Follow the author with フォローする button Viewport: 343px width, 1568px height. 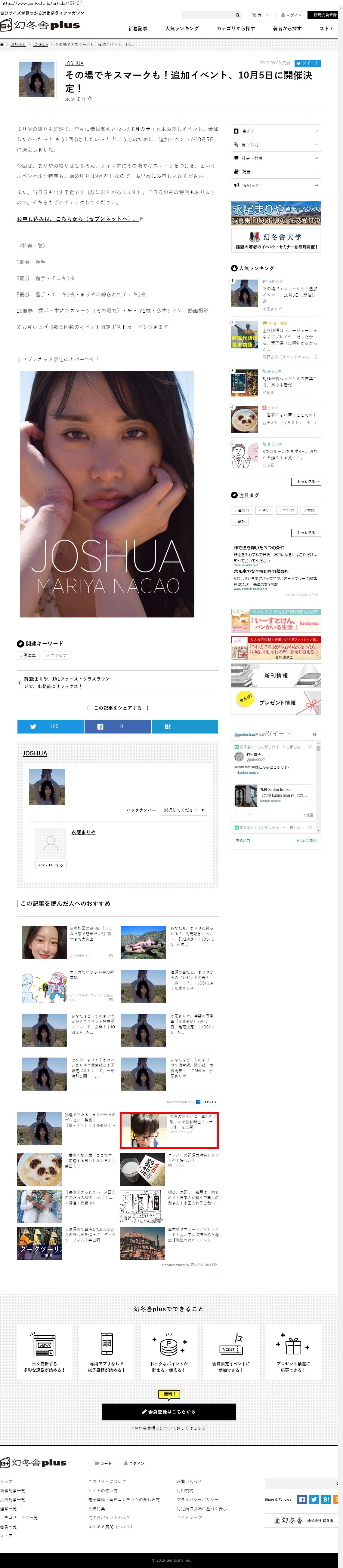click(51, 865)
